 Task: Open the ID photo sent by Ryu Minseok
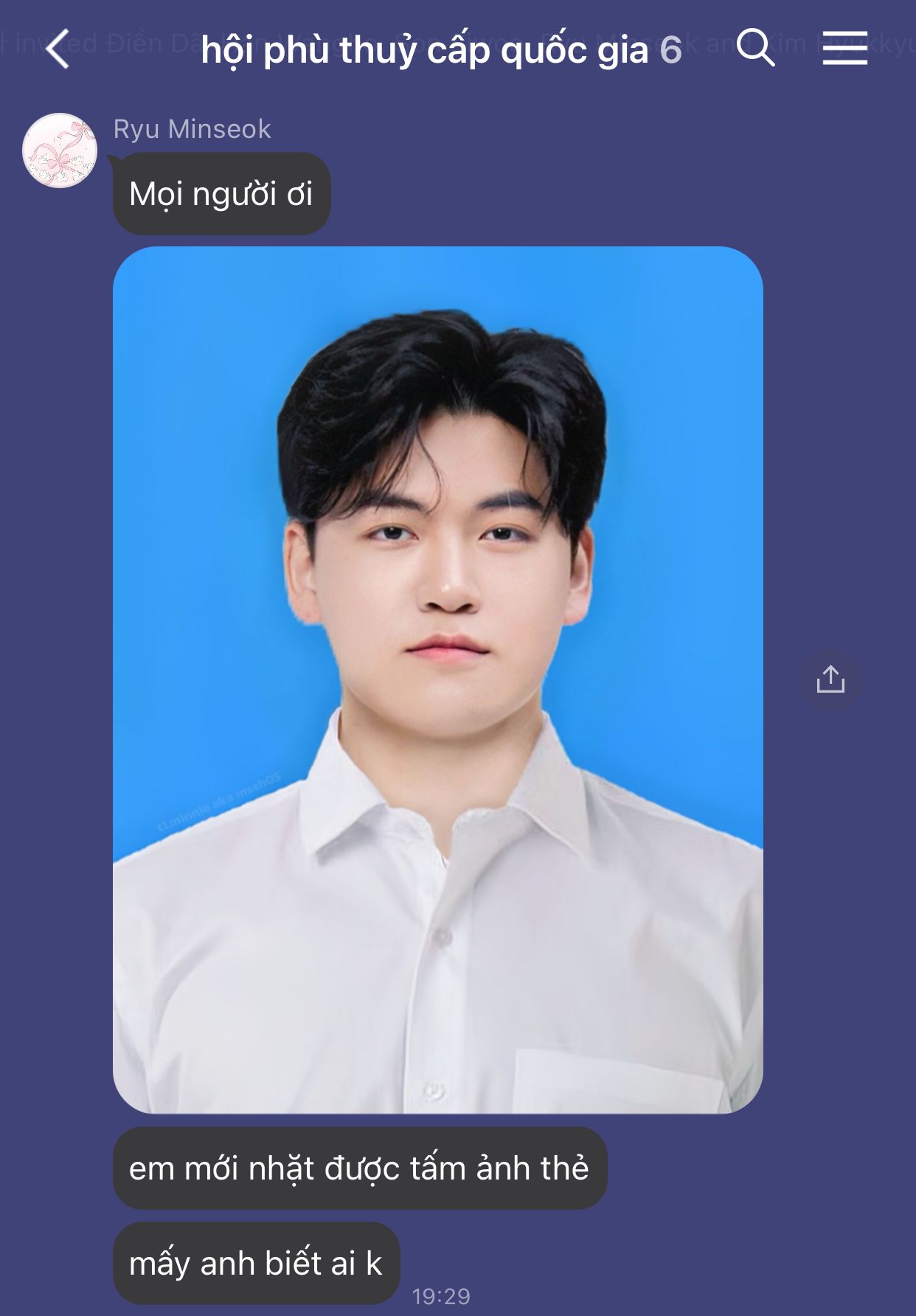click(437, 679)
